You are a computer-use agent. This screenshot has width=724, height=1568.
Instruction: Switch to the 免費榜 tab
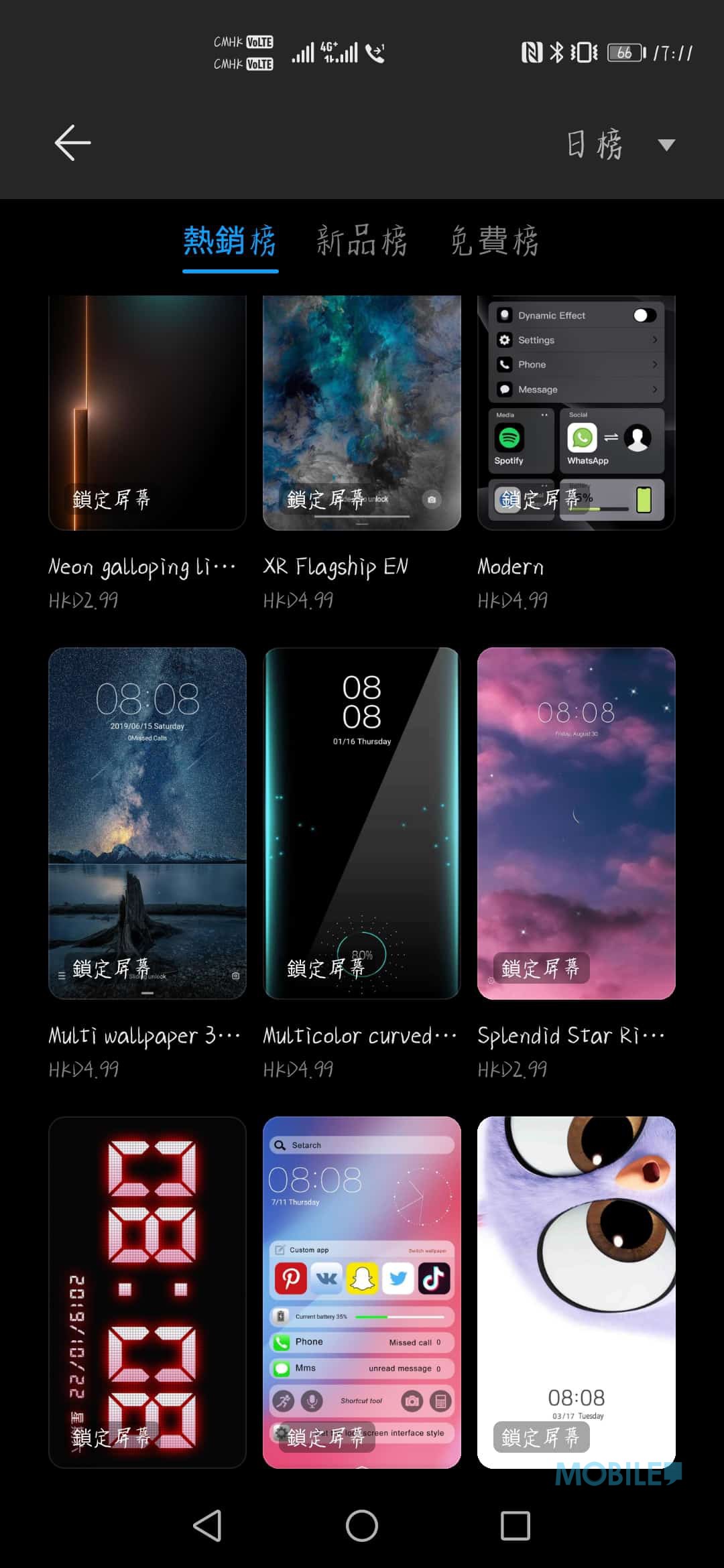click(494, 241)
